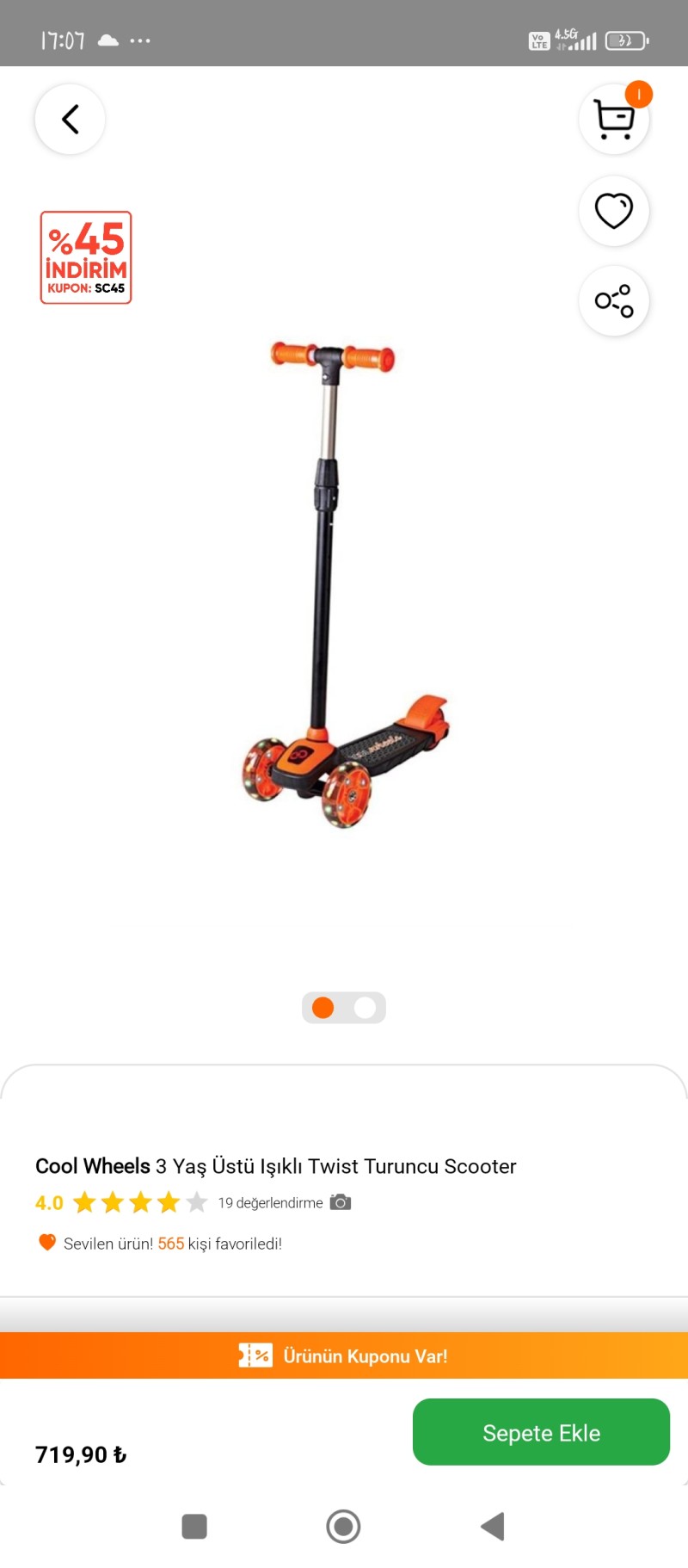
Task: Open customer photo reviews camera icon
Action: (341, 1202)
